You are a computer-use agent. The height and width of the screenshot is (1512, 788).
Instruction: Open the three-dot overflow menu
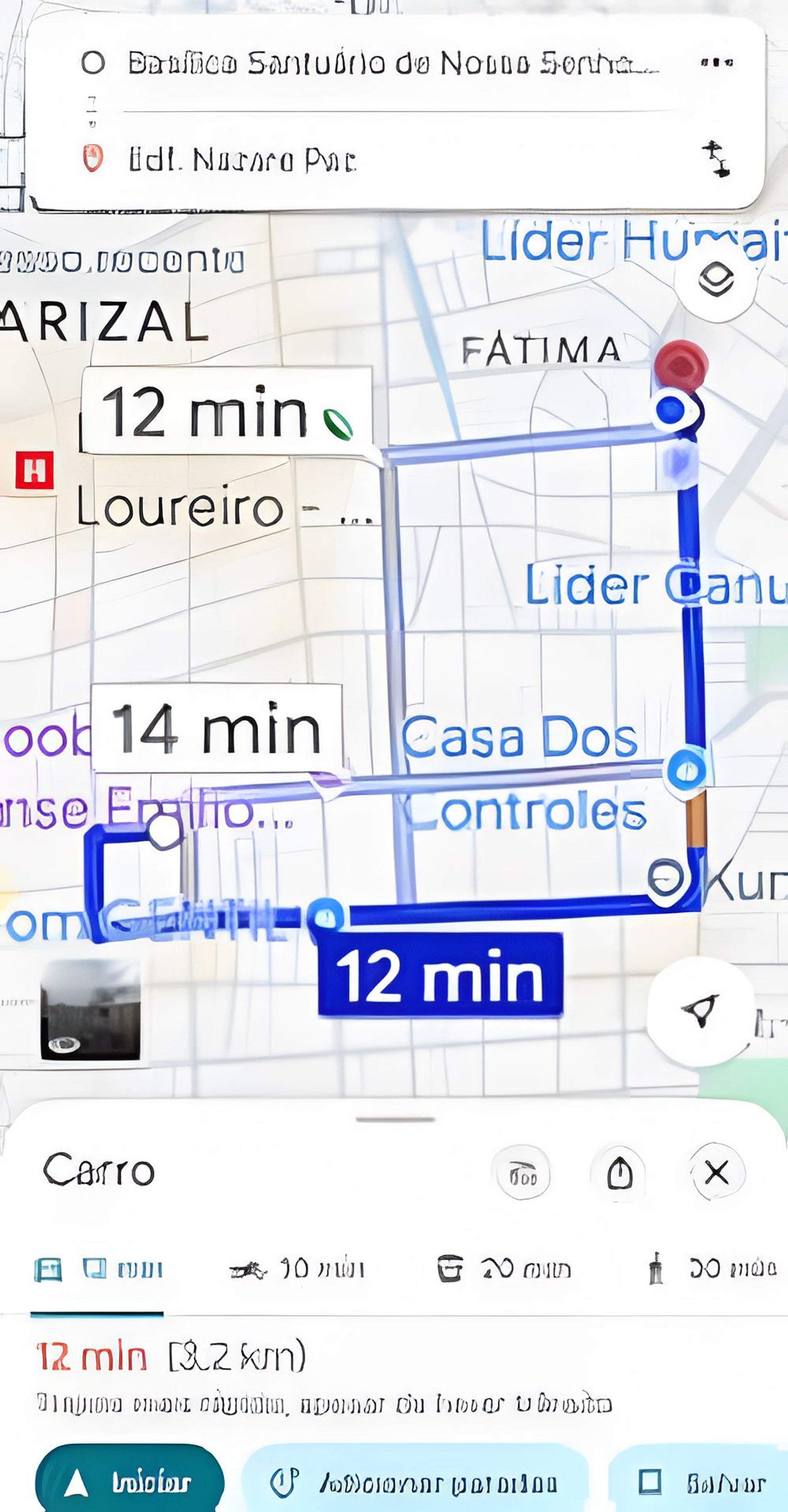click(x=716, y=62)
